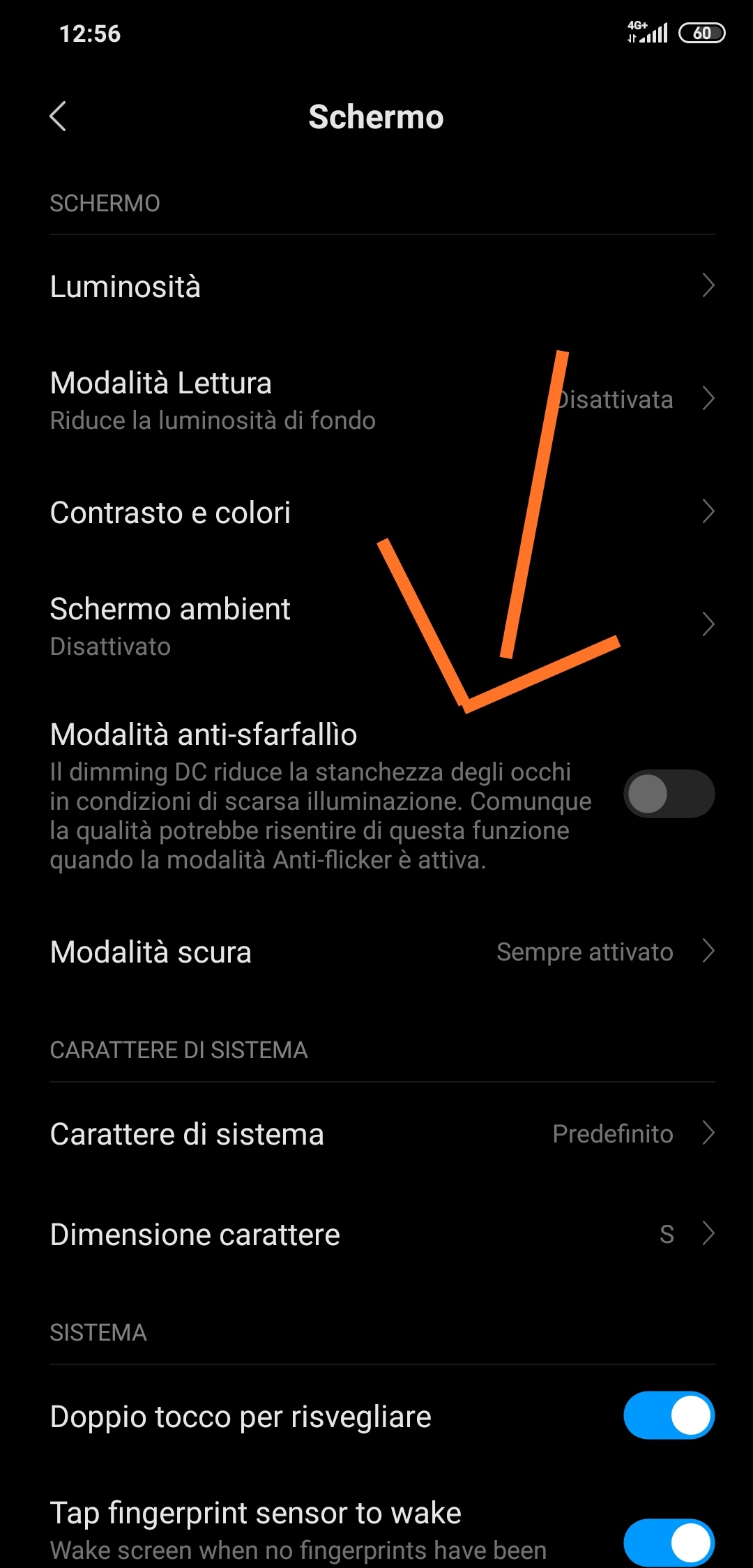Disable Tap fingerprint sensor to wake

point(669,1542)
